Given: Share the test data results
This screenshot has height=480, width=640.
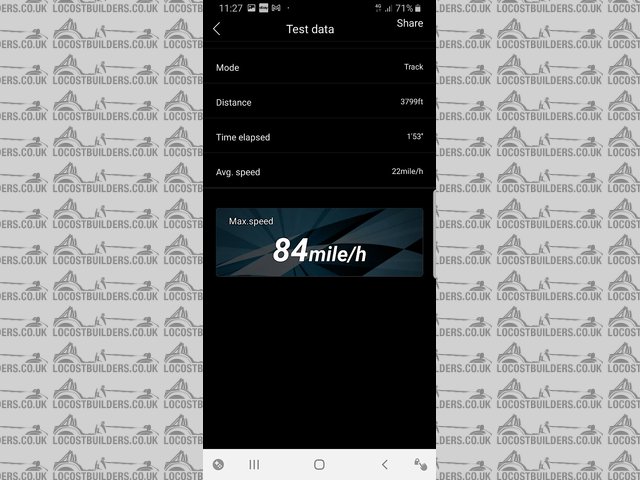Looking at the screenshot, I should (409, 23).
